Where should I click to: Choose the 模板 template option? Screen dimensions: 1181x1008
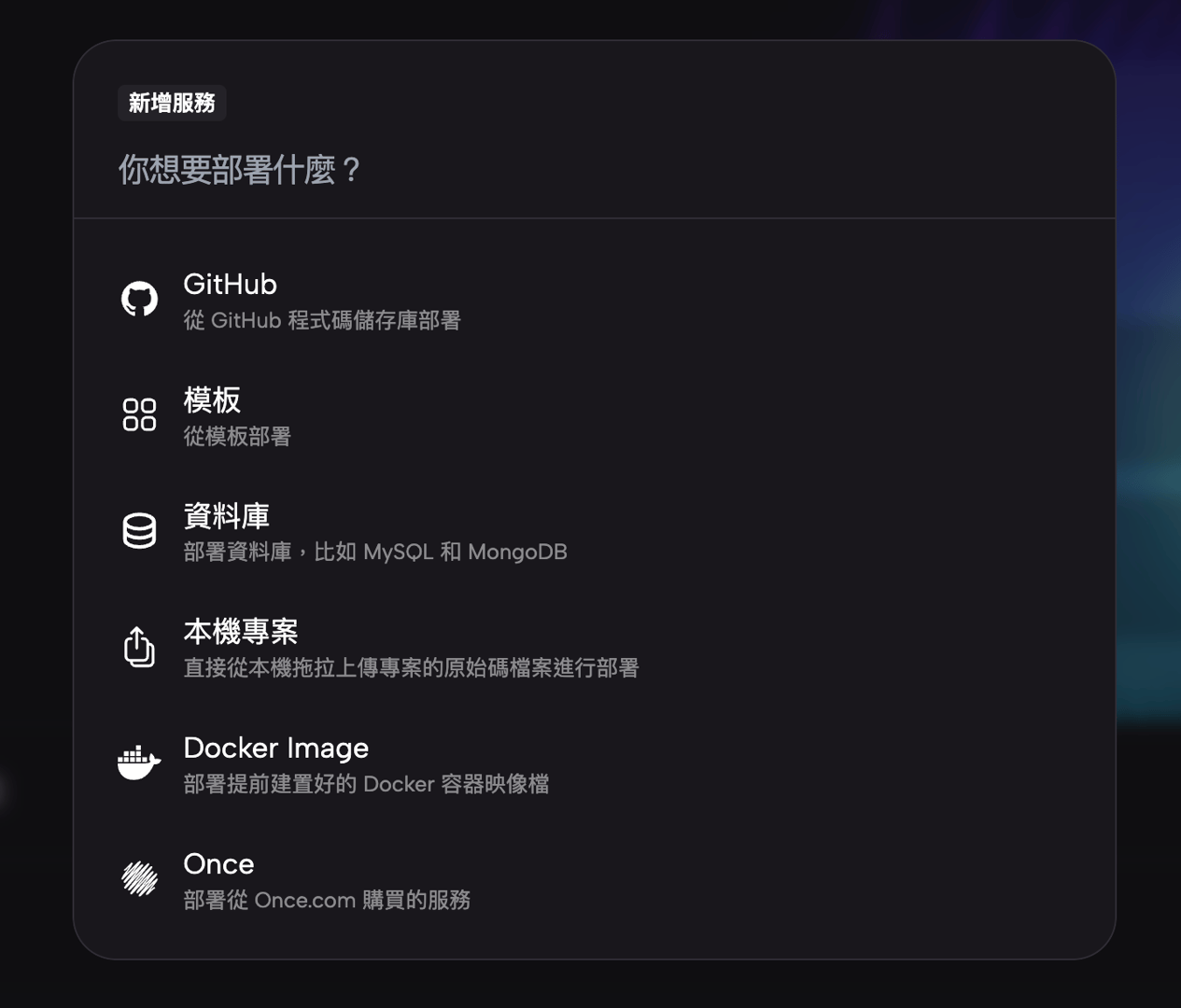(x=237, y=416)
